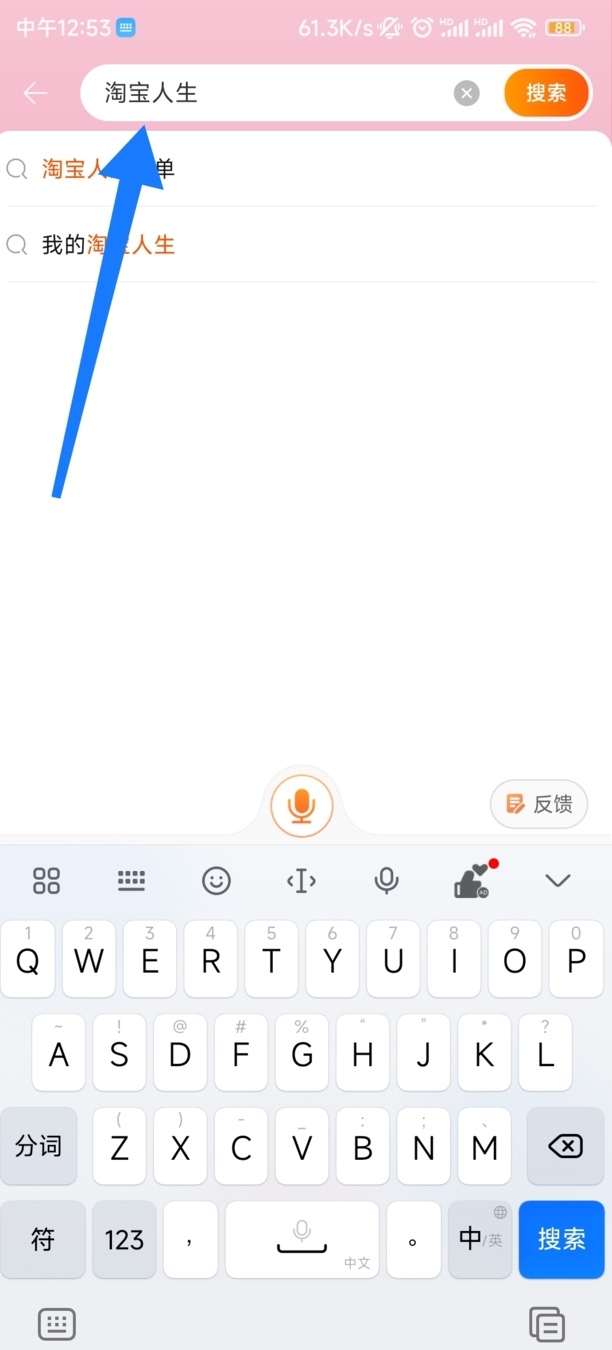The width and height of the screenshot is (612, 1350).
Task: Collapse the keyboard with the down chevron
Action: pyautogui.click(x=557, y=880)
